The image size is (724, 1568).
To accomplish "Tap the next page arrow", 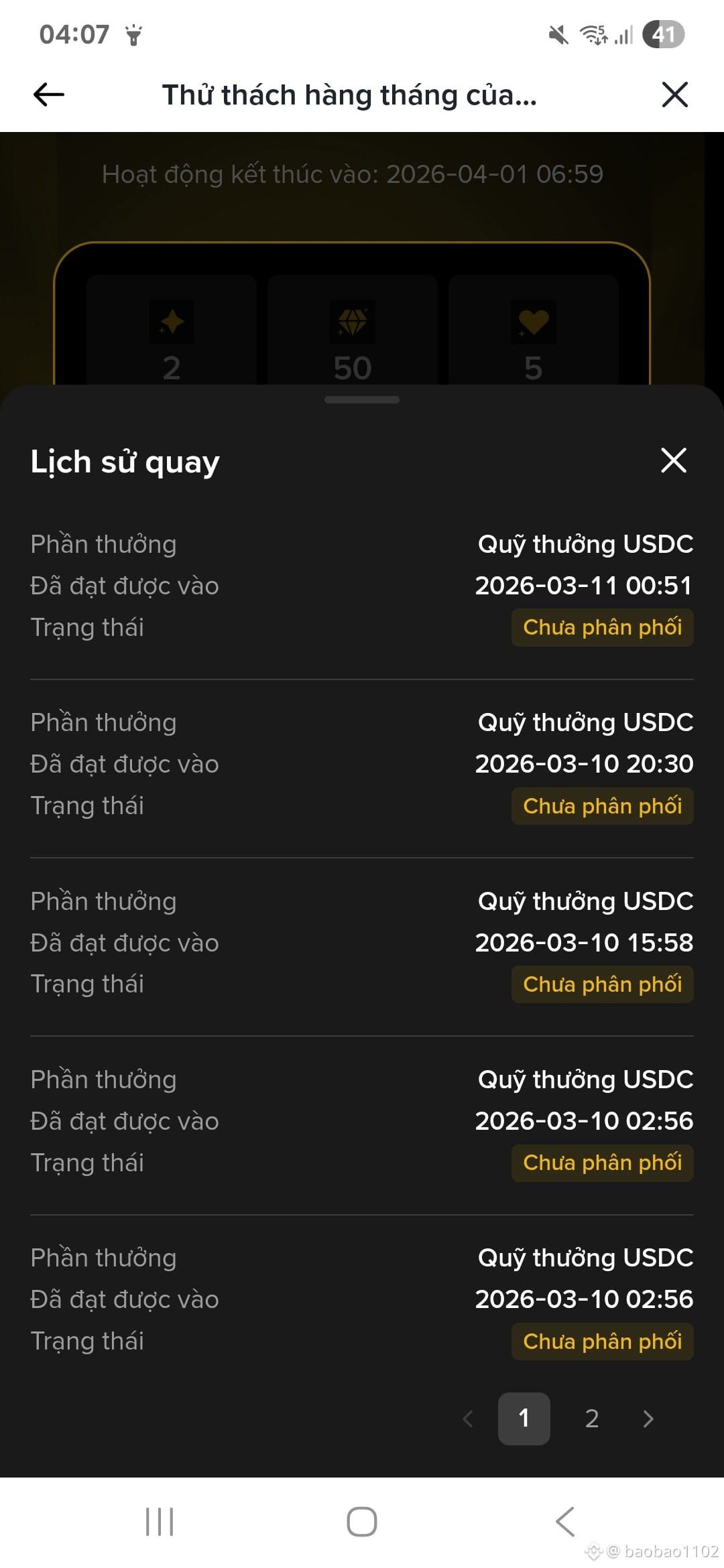I will tap(648, 1419).
